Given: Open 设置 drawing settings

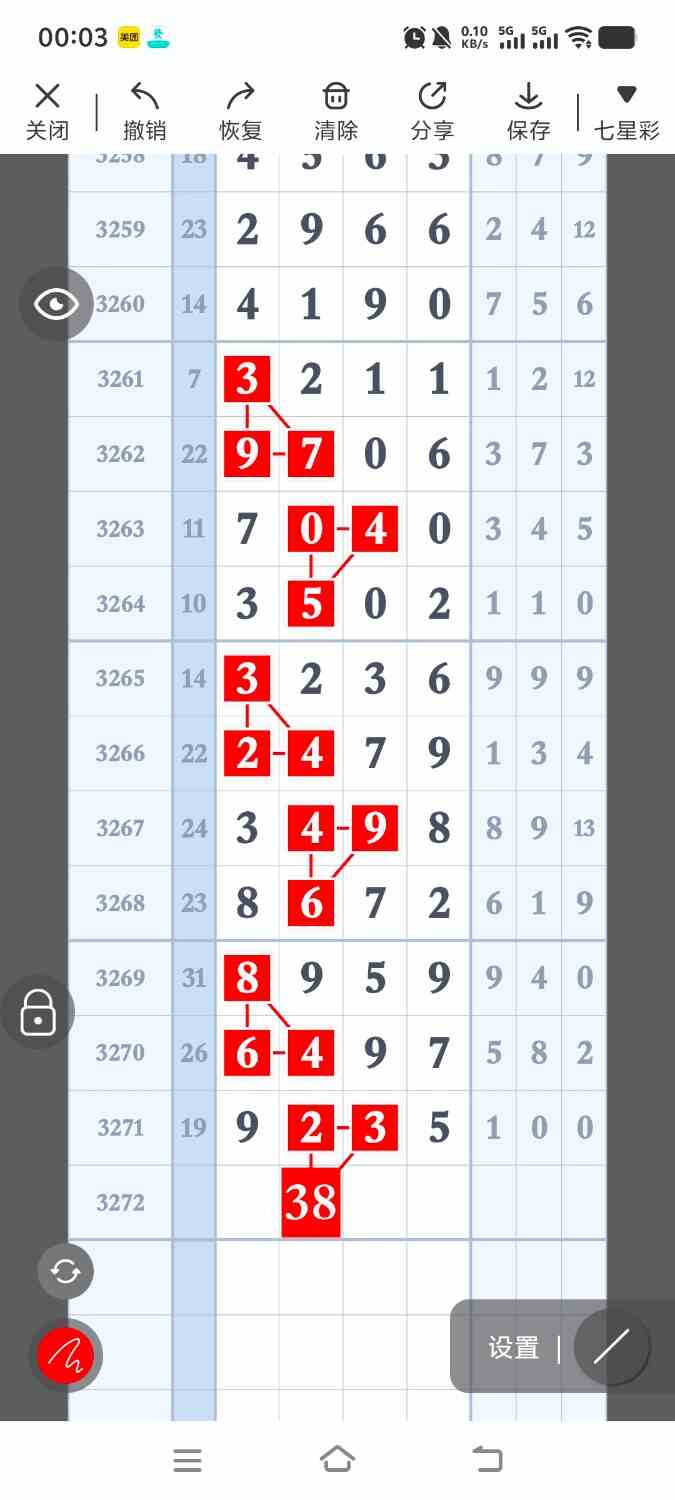Looking at the screenshot, I should point(514,1348).
